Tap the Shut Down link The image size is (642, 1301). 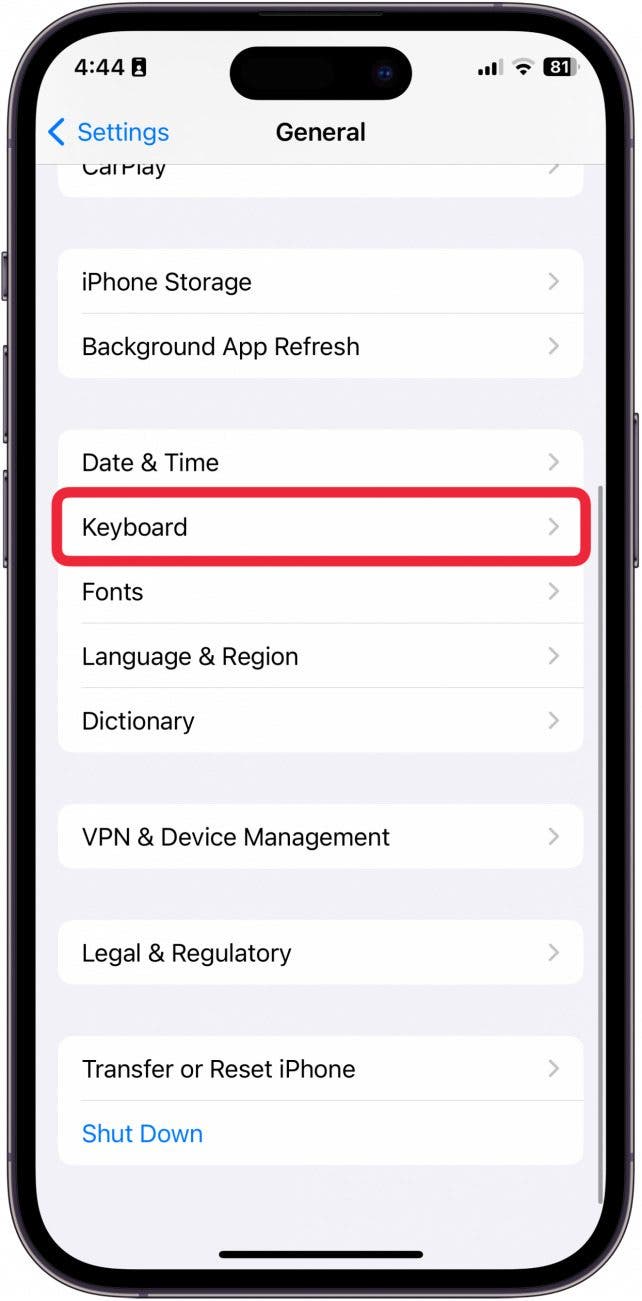click(143, 1134)
